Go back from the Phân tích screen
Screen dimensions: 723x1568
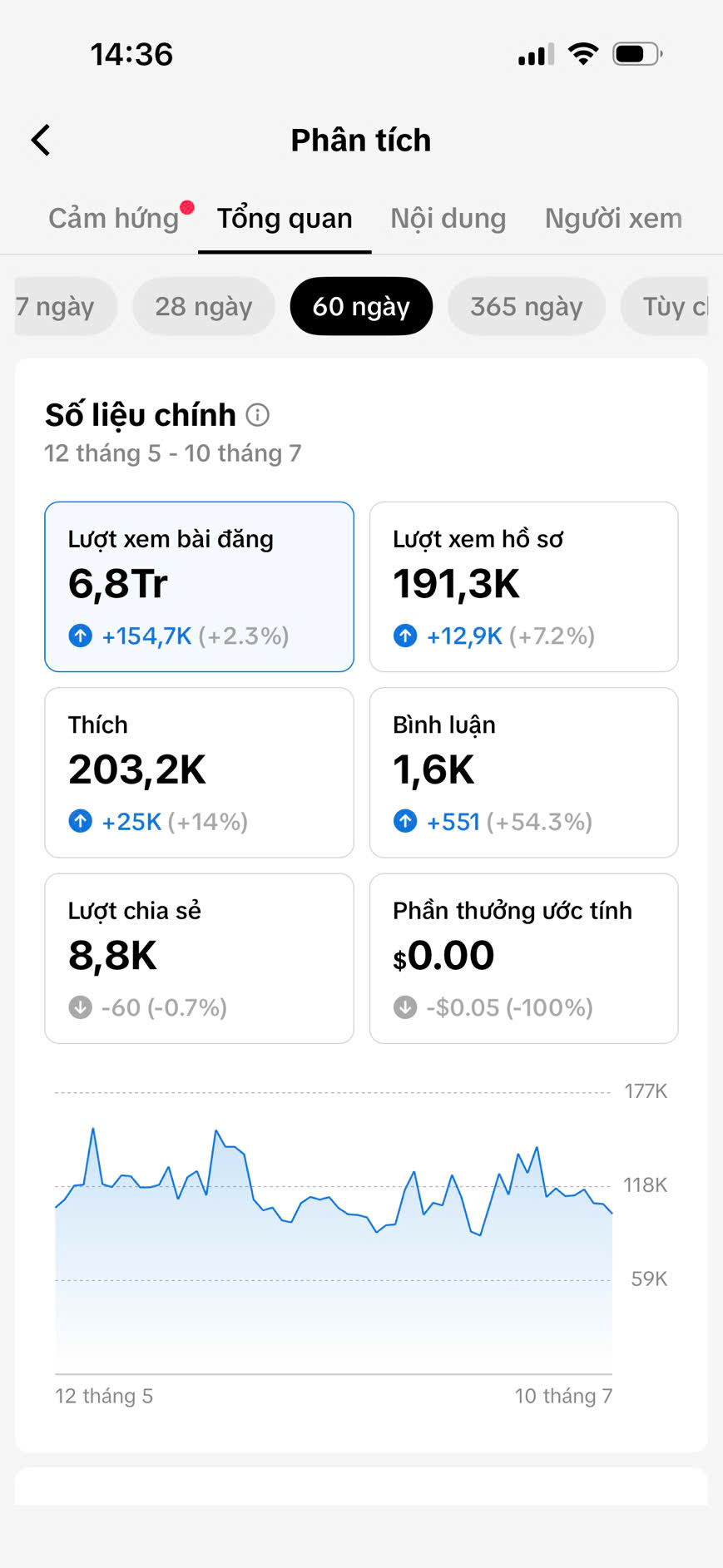[41, 140]
